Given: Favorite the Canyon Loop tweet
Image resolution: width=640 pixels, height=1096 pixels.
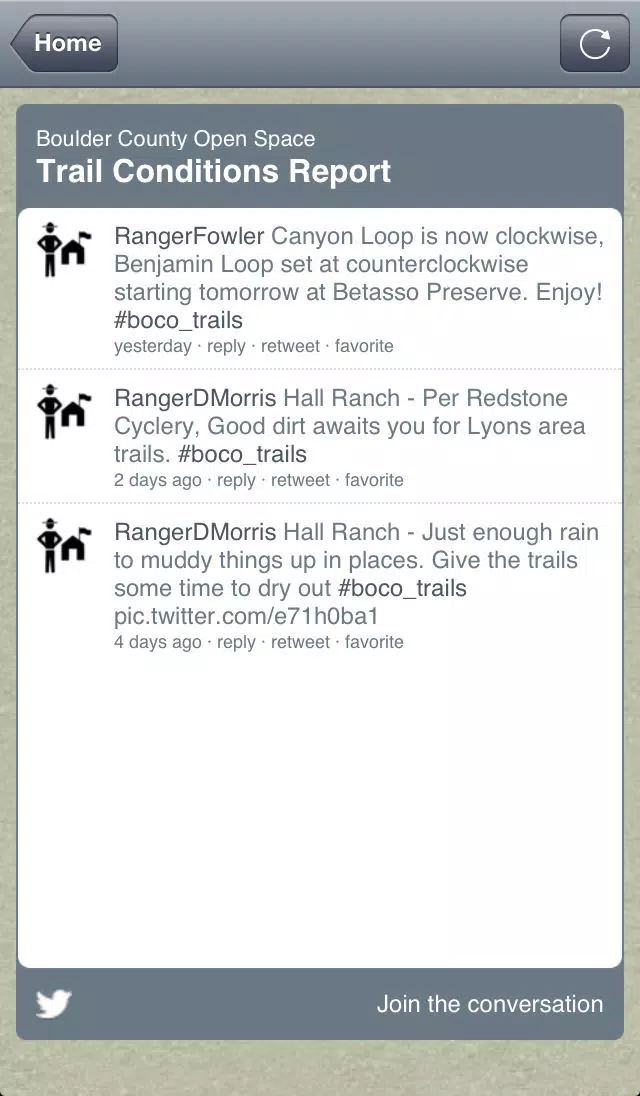Looking at the screenshot, I should coord(364,346).
